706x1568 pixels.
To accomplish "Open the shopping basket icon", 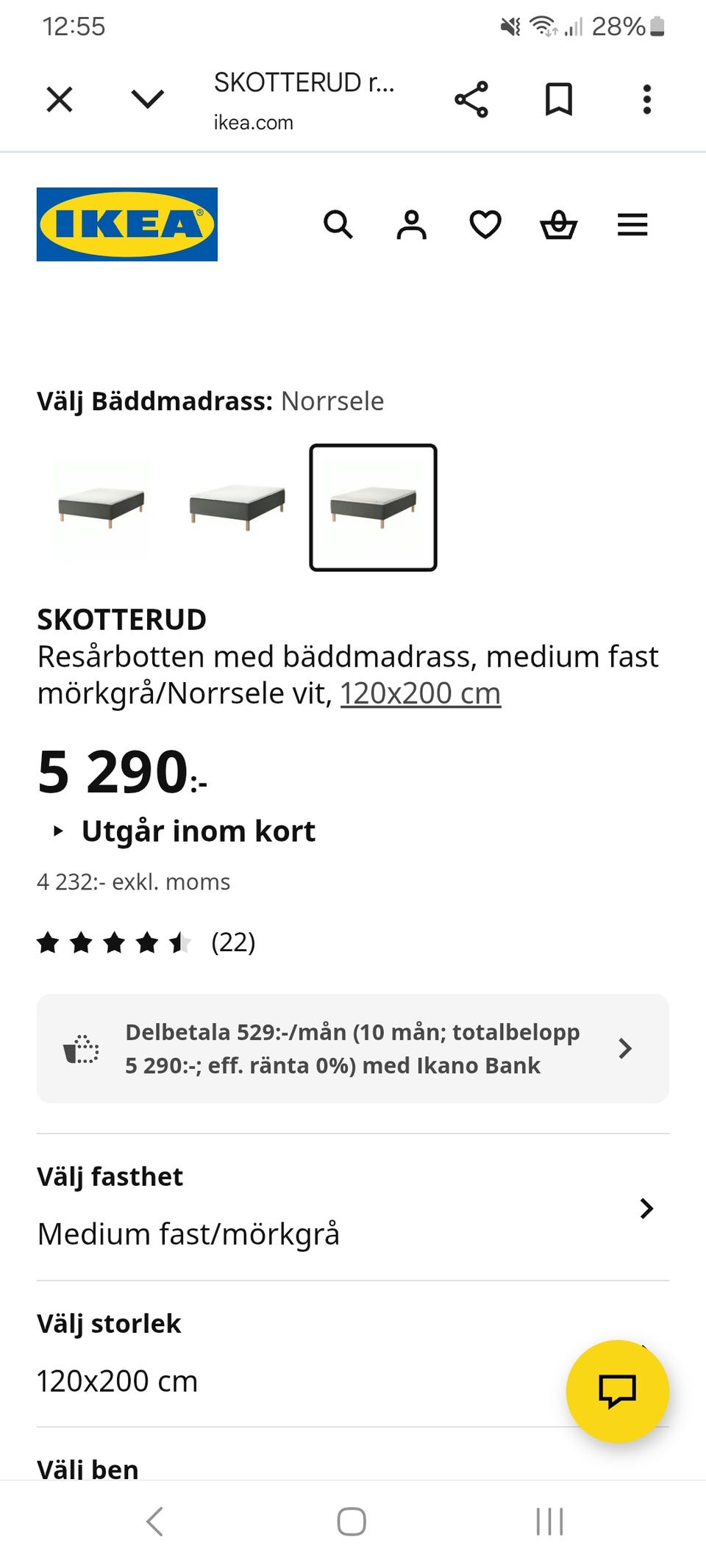I will pyautogui.click(x=559, y=226).
